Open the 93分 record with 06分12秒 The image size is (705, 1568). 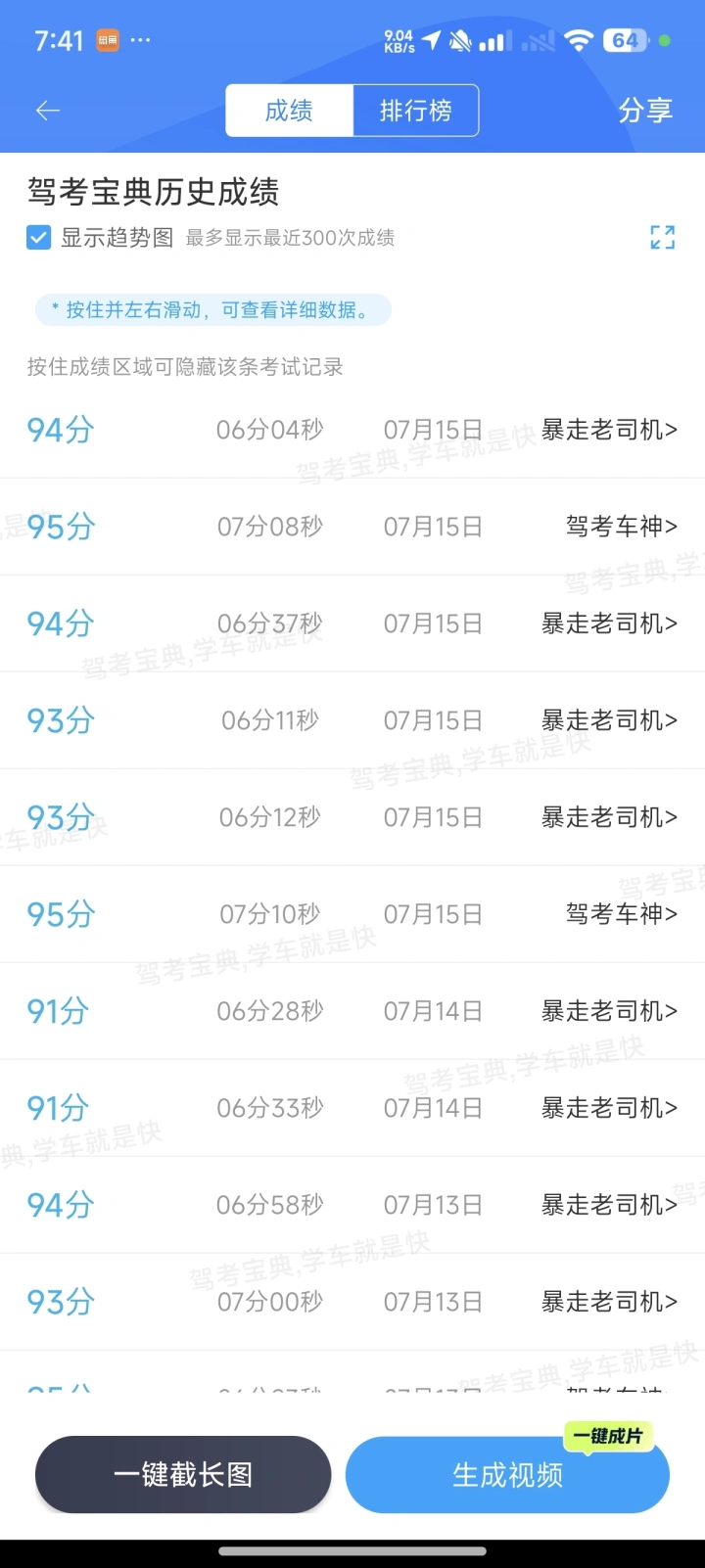pyautogui.click(x=352, y=817)
